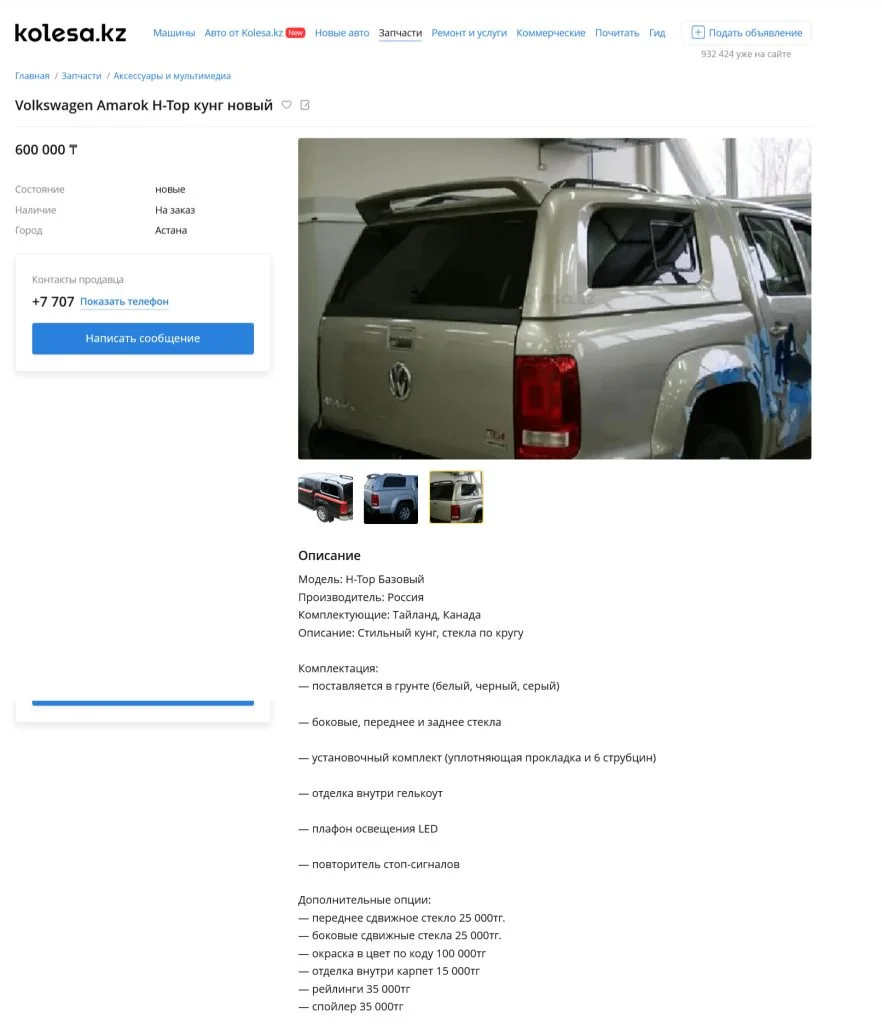Tap Написать сообщение to message the seller

143,339
